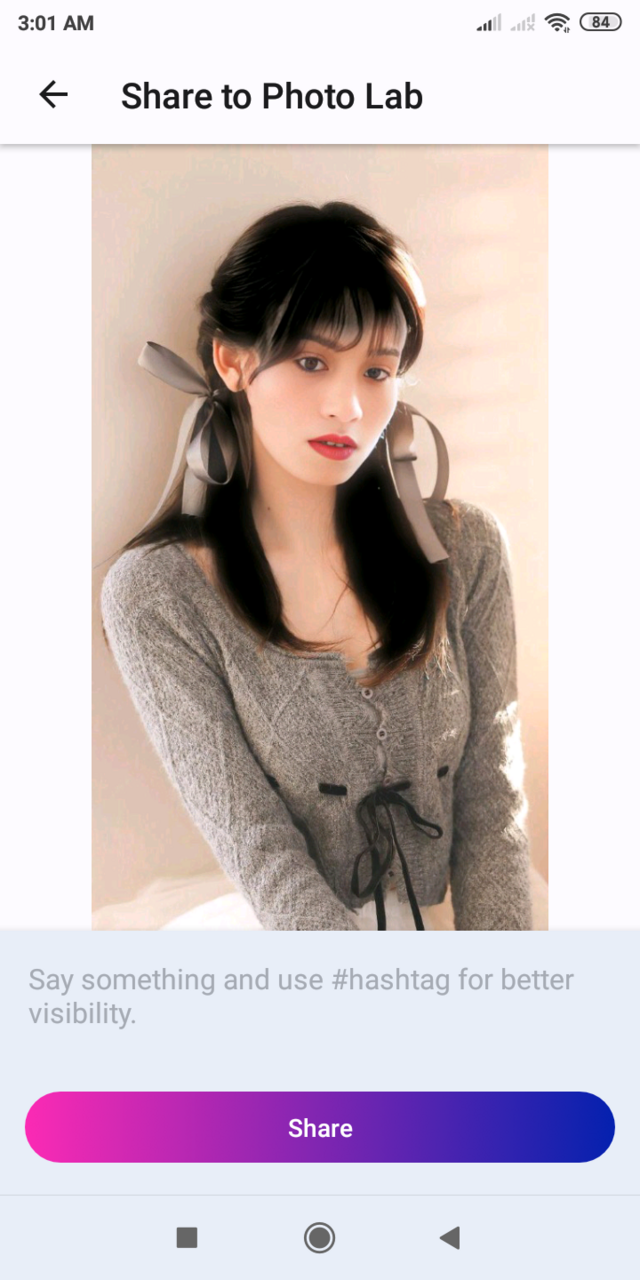Open recent apps from navigation bar
The height and width of the screenshot is (1280, 640).
click(187, 1238)
